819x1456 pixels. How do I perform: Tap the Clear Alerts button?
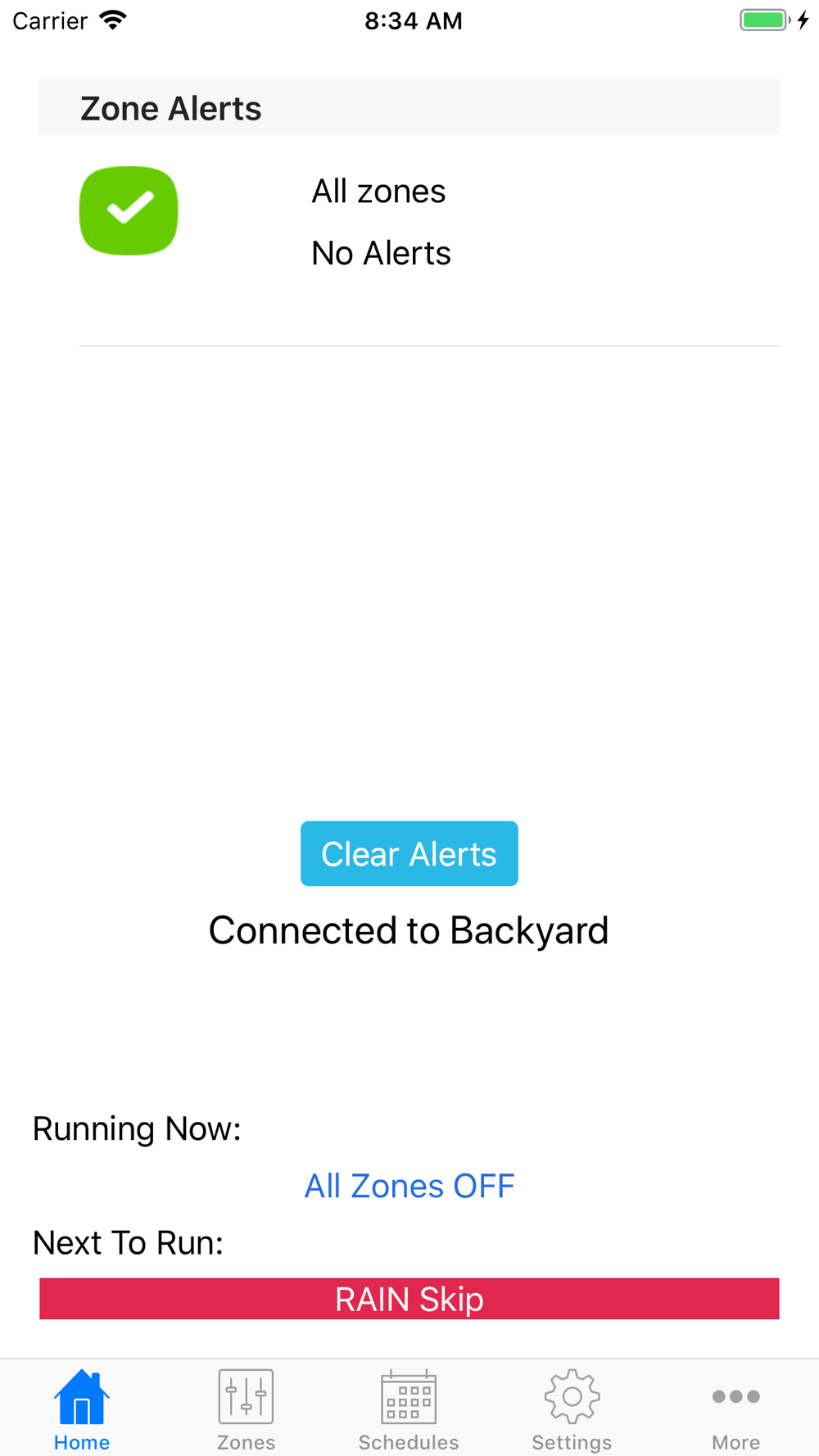click(409, 853)
